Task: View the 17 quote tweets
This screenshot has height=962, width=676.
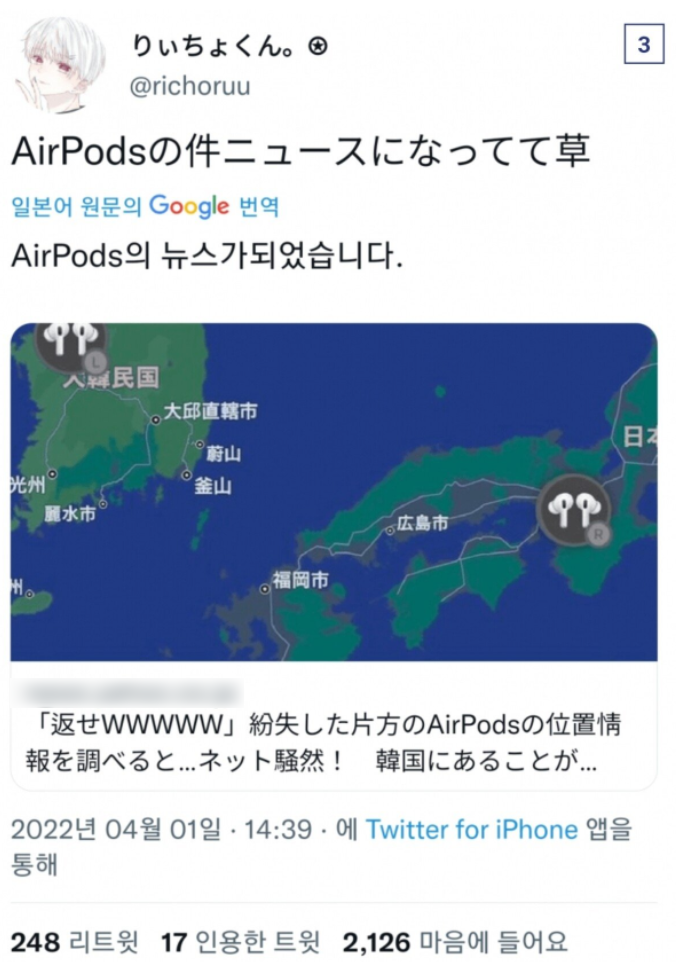Action: [240, 940]
